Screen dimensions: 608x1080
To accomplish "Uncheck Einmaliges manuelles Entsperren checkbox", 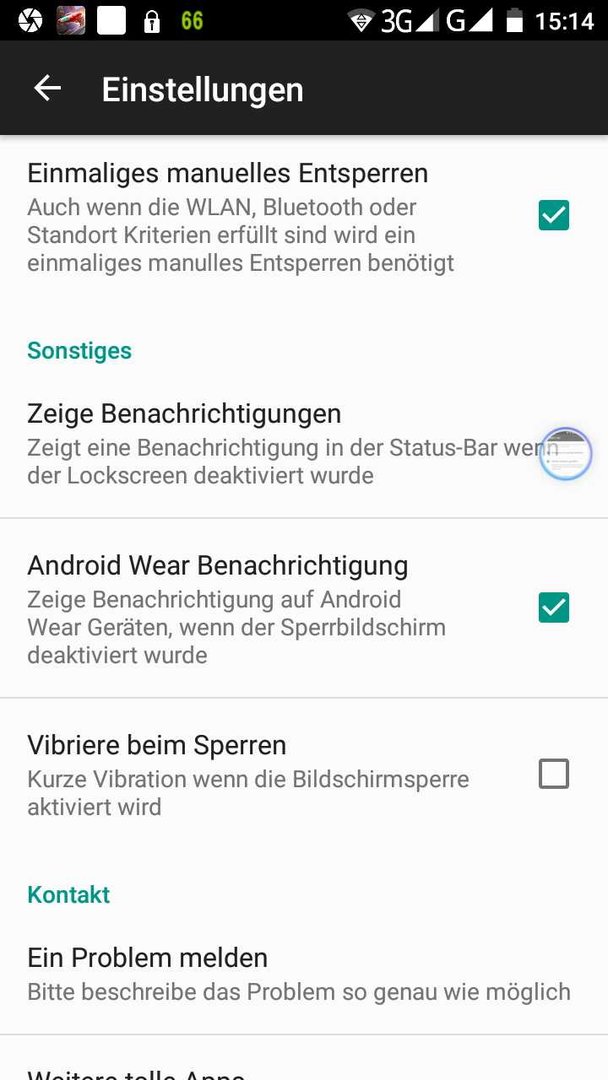I will 554,216.
